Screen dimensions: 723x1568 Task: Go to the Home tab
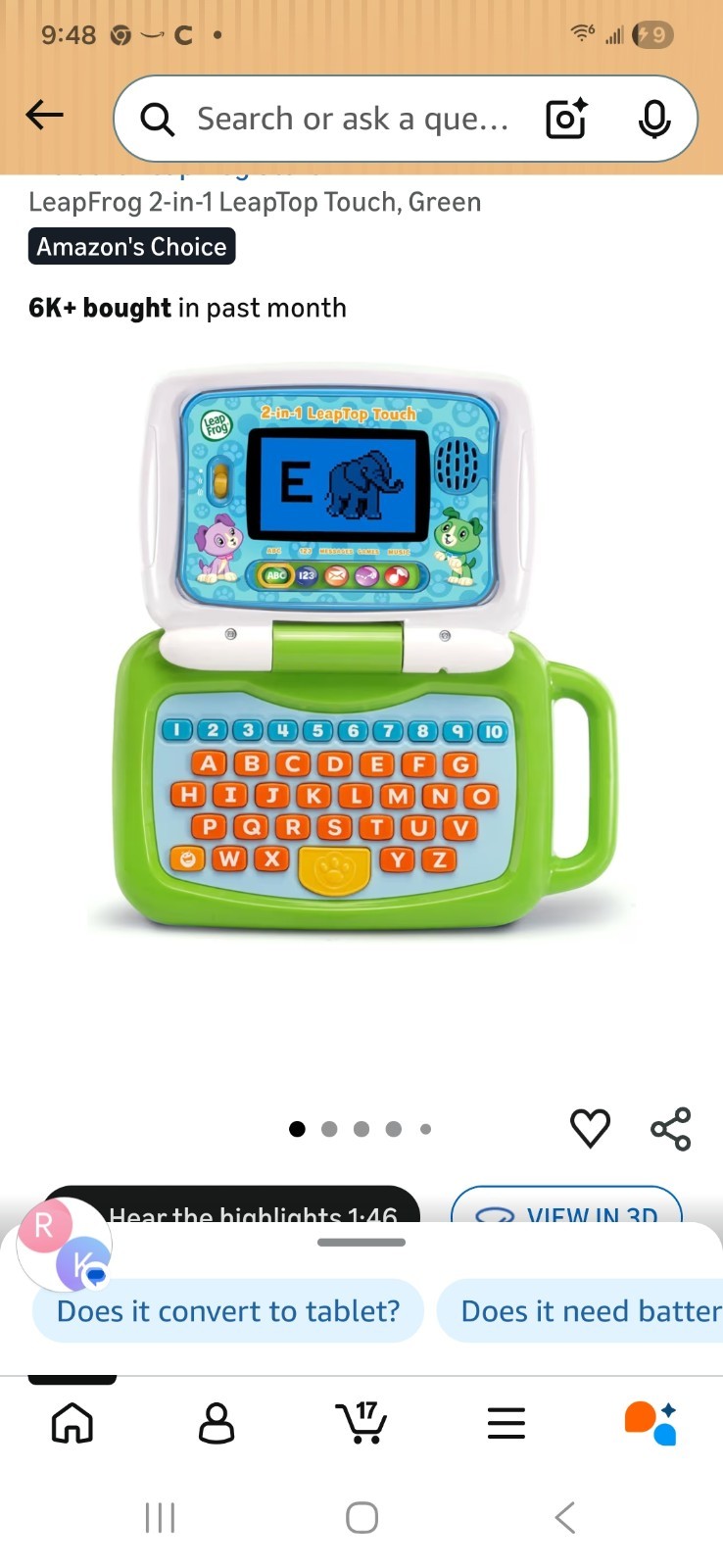(x=72, y=1422)
